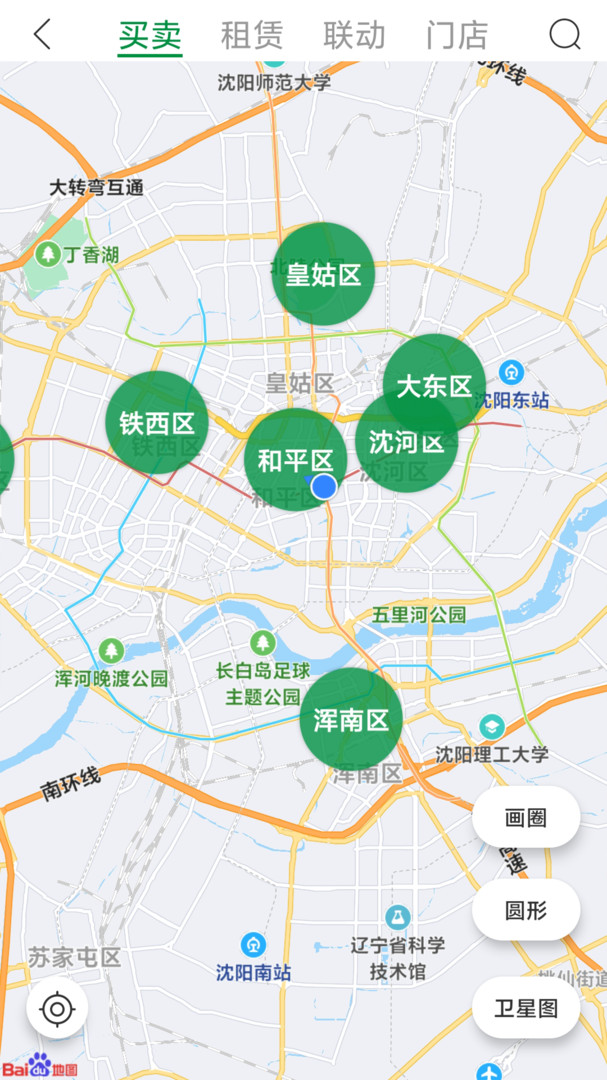Viewport: 607px width, 1080px height.
Task: Tap the 画圈 draw-circle button
Action: pyautogui.click(x=526, y=817)
